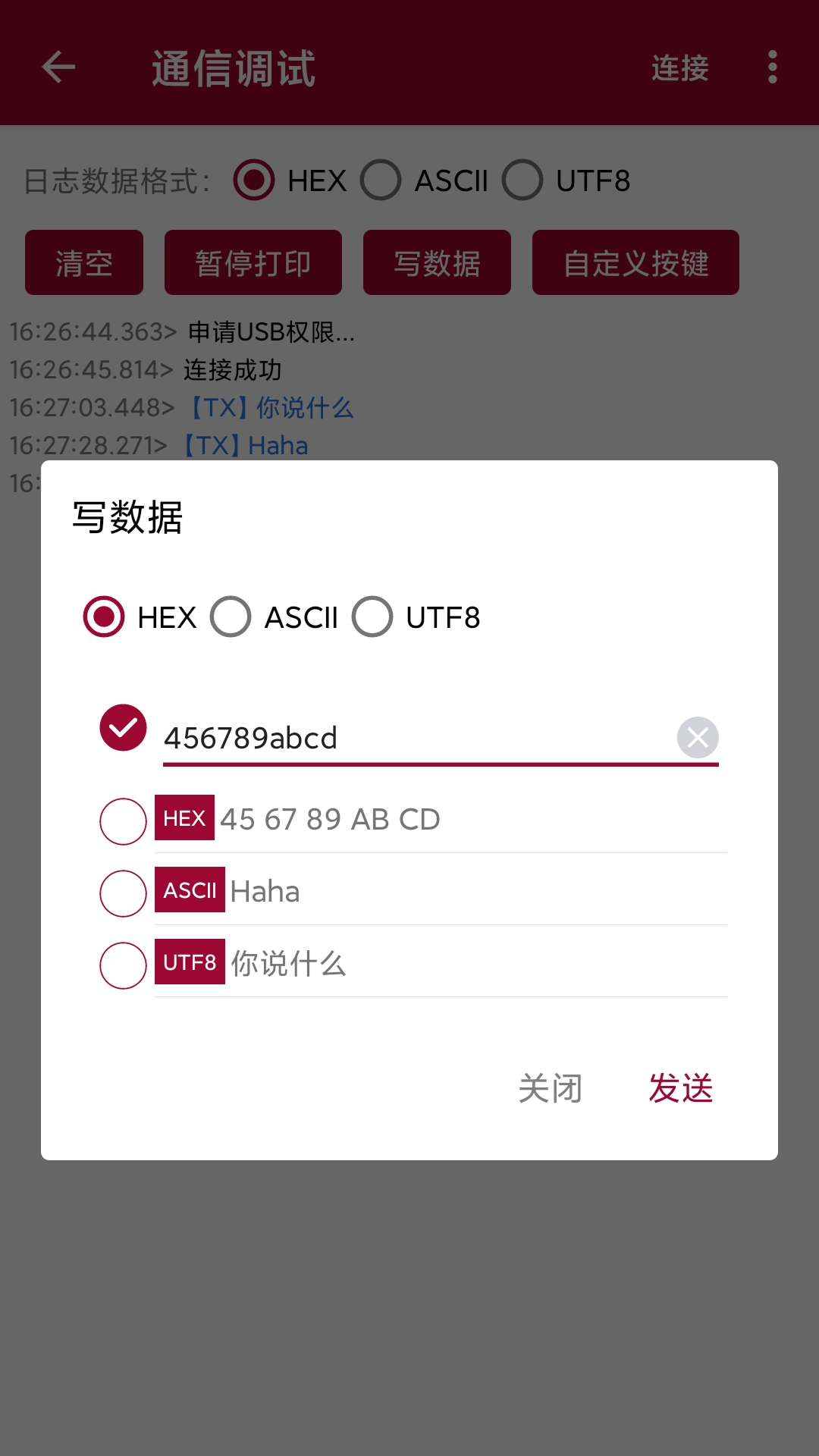Viewport: 819px width, 1456px height.
Task: Open 自定义按键 custom keys
Action: pyautogui.click(x=635, y=262)
